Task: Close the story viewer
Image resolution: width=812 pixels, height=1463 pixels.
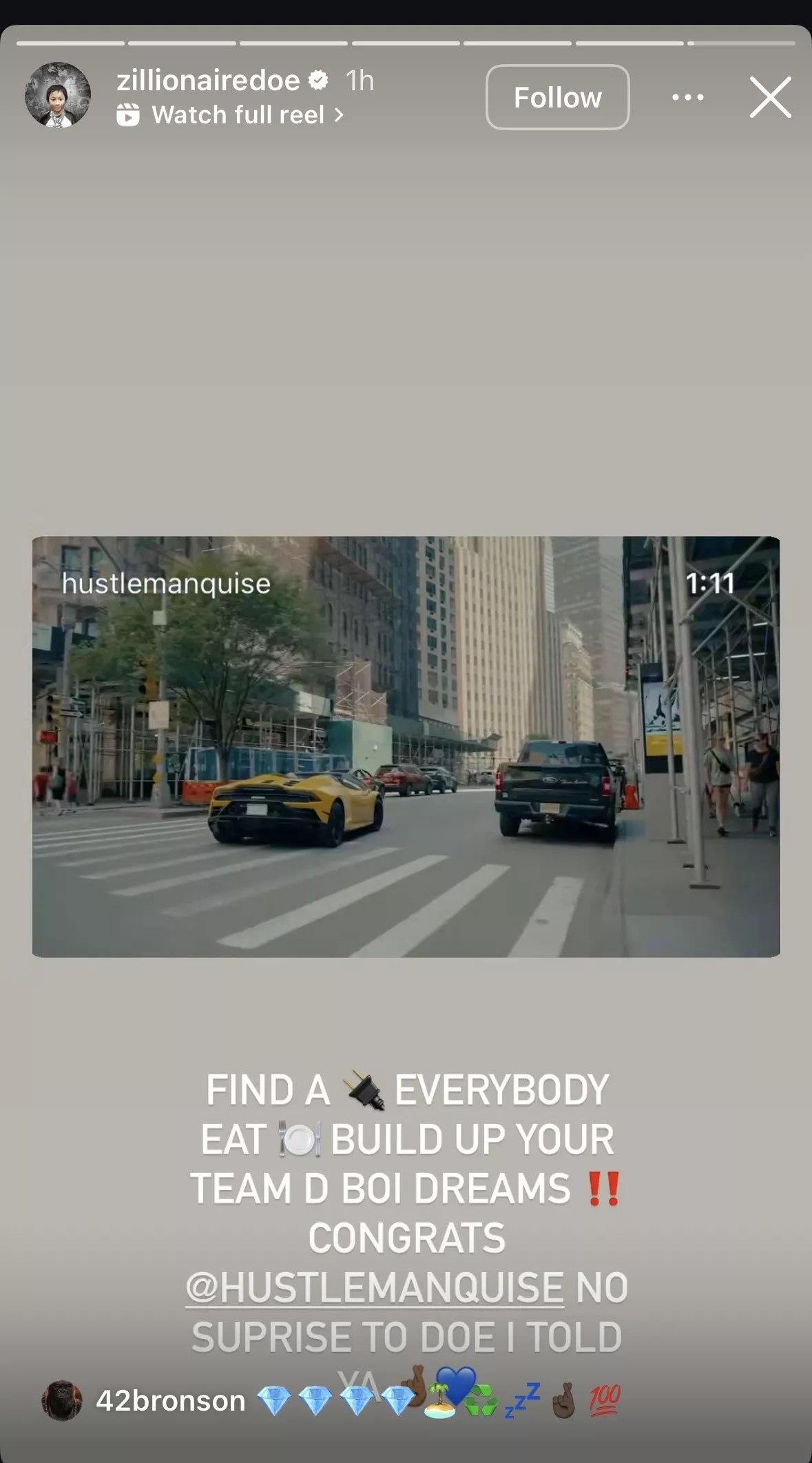Action: (770, 97)
